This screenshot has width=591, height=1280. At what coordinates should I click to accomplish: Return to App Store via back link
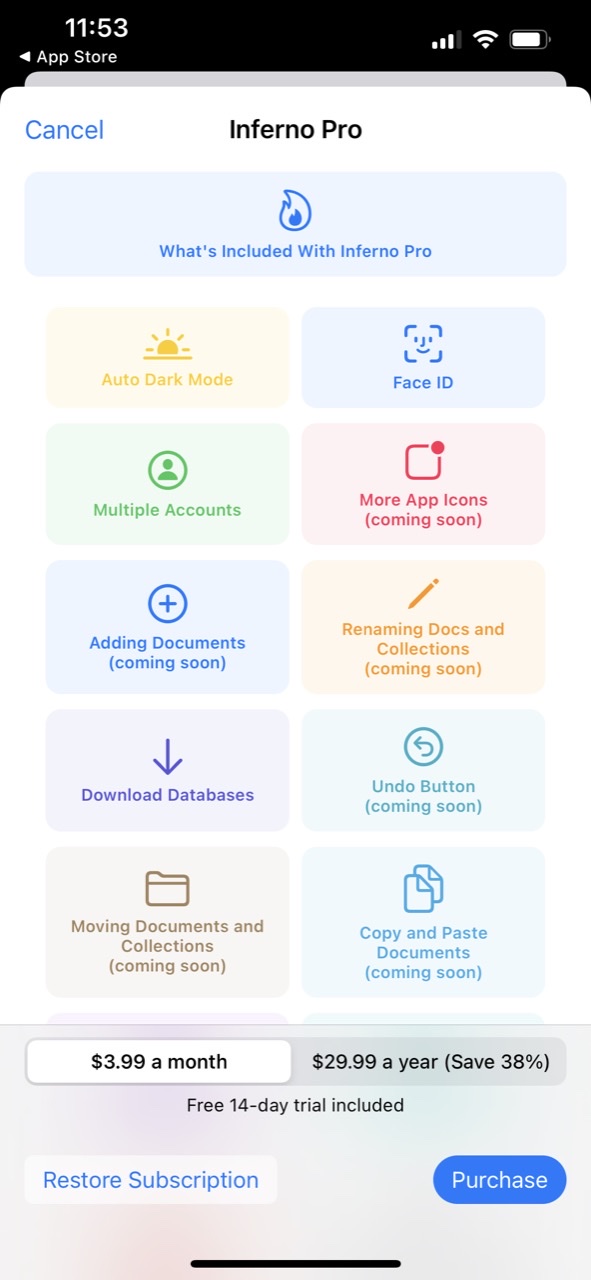coord(68,57)
